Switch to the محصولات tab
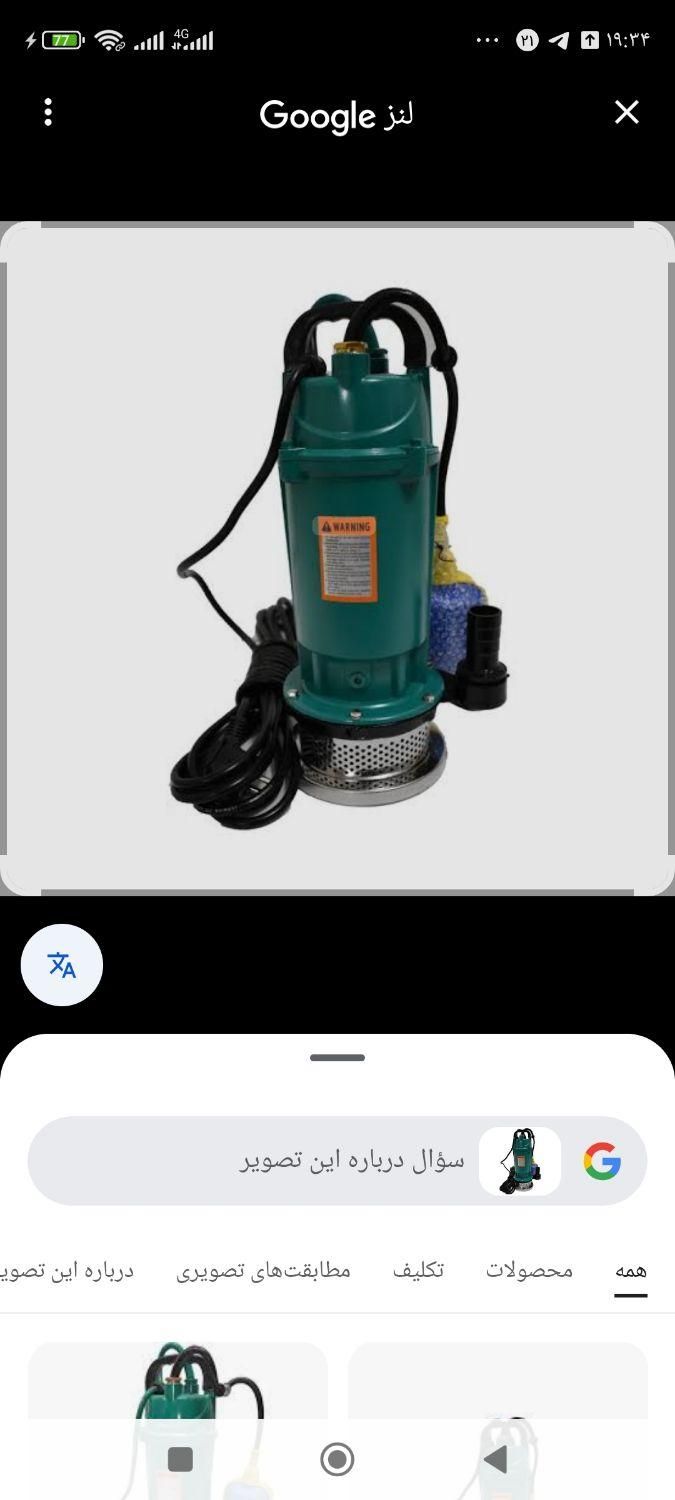This screenshot has width=675, height=1500. (x=529, y=1270)
